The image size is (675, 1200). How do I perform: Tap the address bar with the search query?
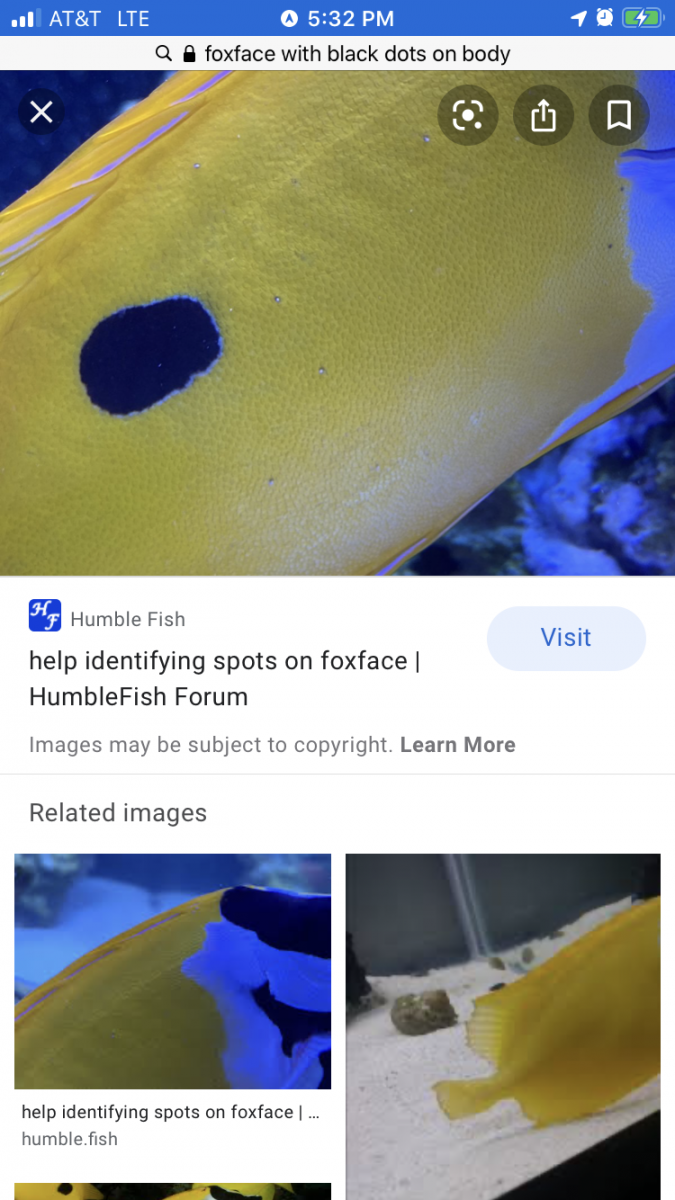tap(337, 54)
